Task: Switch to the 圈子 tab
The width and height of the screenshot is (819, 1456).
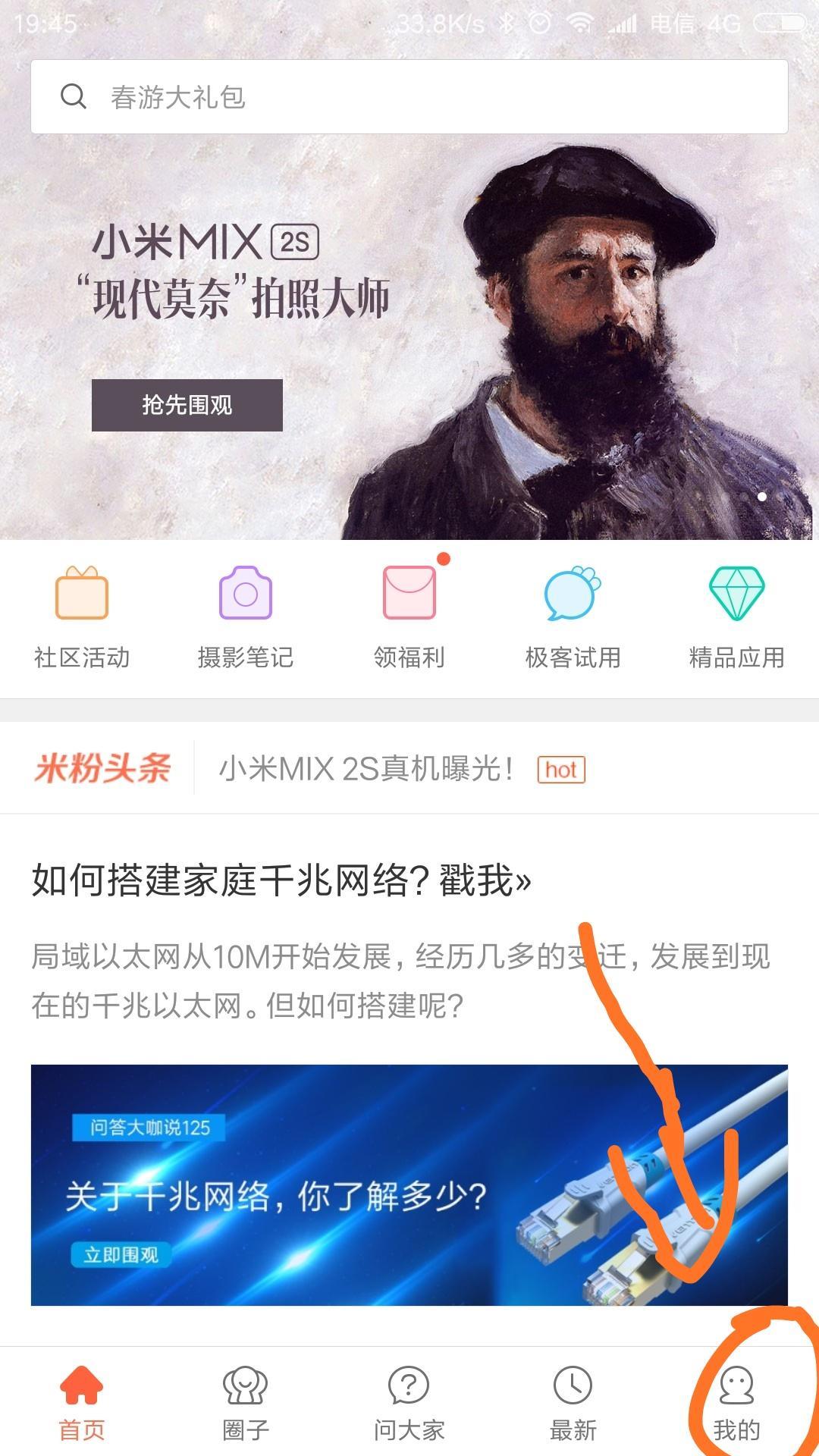Action: tap(245, 1403)
